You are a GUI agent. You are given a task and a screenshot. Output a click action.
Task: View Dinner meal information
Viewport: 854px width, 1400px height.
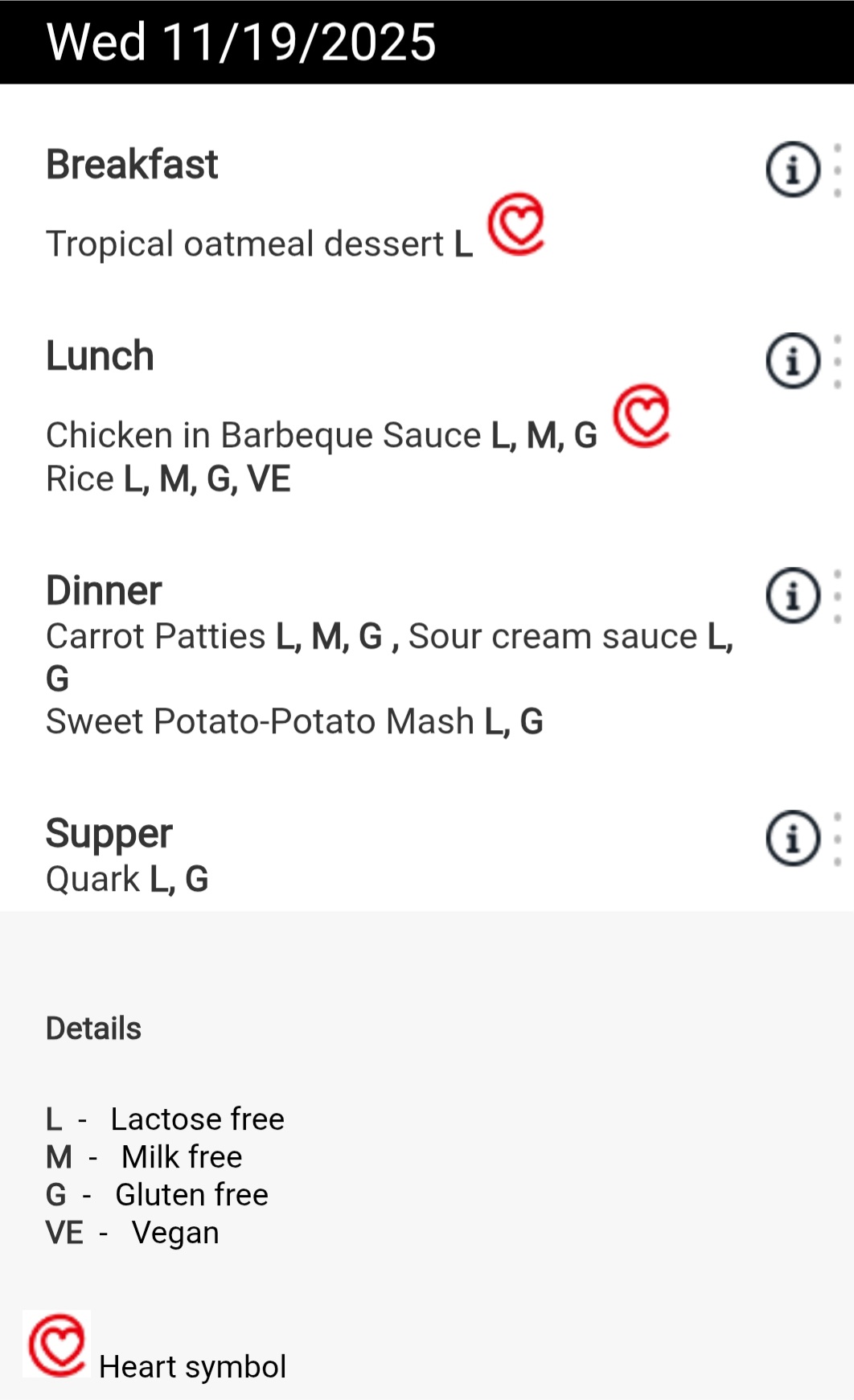click(793, 596)
